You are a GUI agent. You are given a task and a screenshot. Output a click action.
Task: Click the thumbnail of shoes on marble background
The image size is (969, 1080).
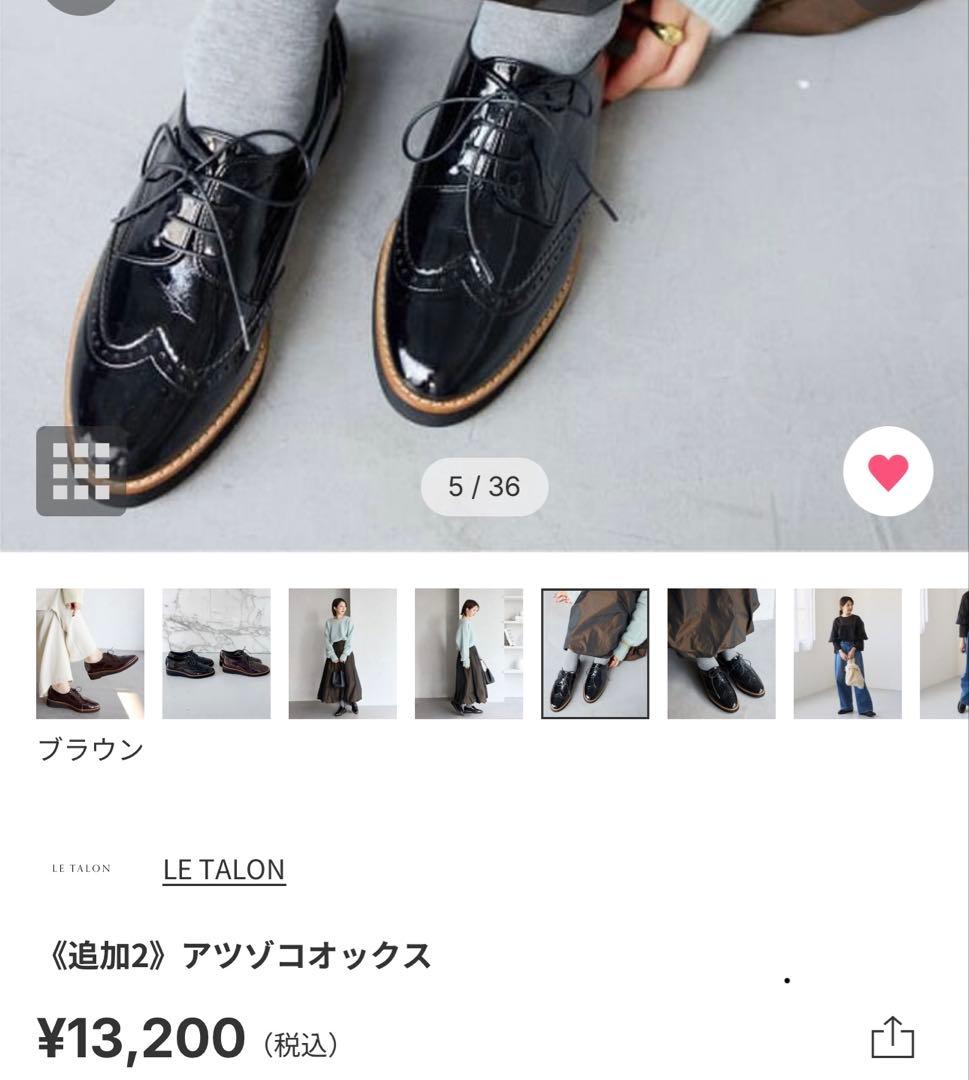tap(215, 653)
